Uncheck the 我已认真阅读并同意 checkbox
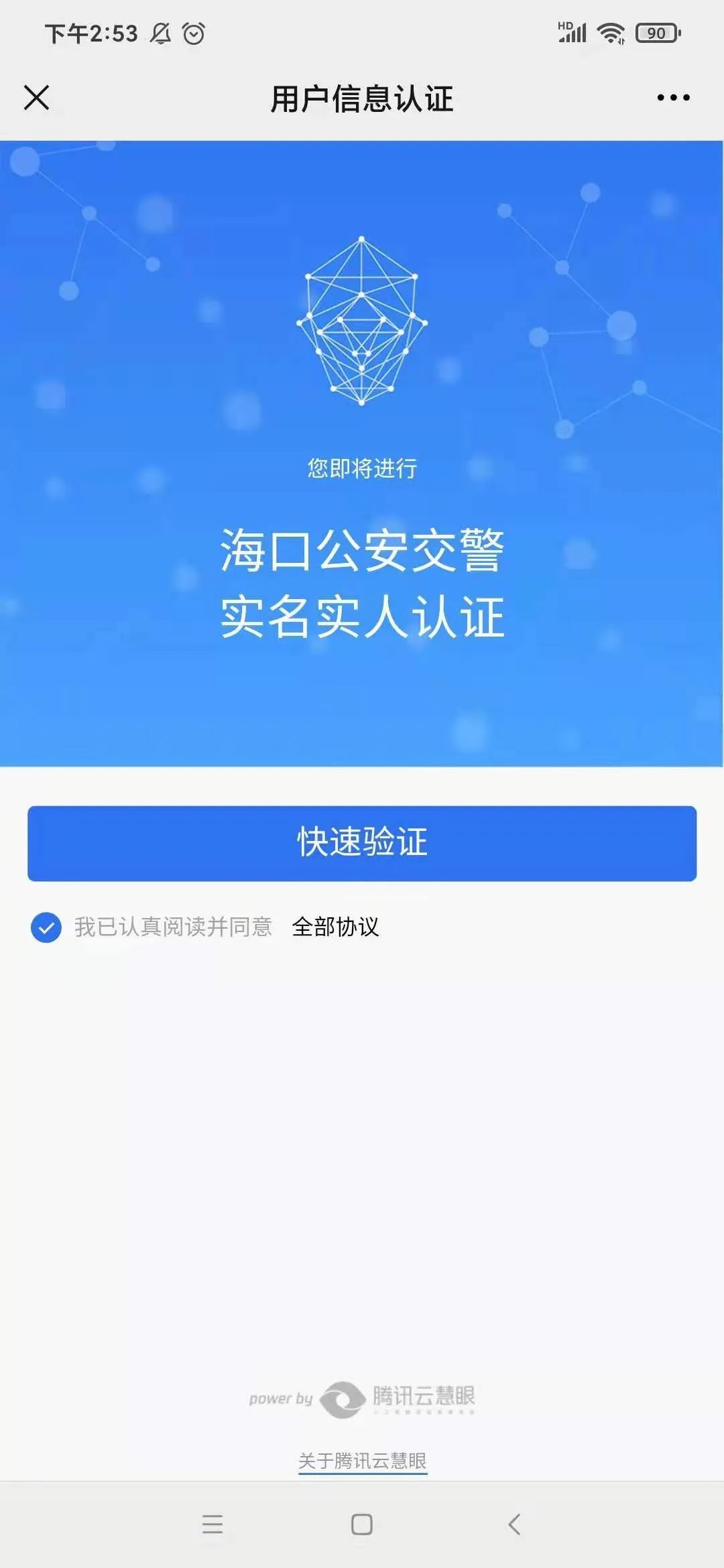The image size is (724, 1568). [46, 927]
